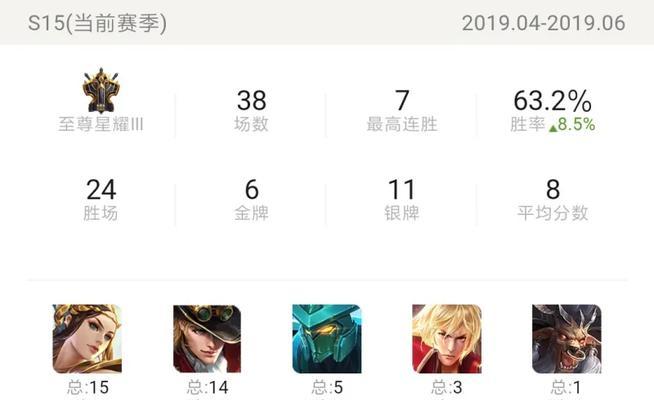Select the hat-wearing hero with total 14
This screenshot has height=400, width=654.
(207, 339)
